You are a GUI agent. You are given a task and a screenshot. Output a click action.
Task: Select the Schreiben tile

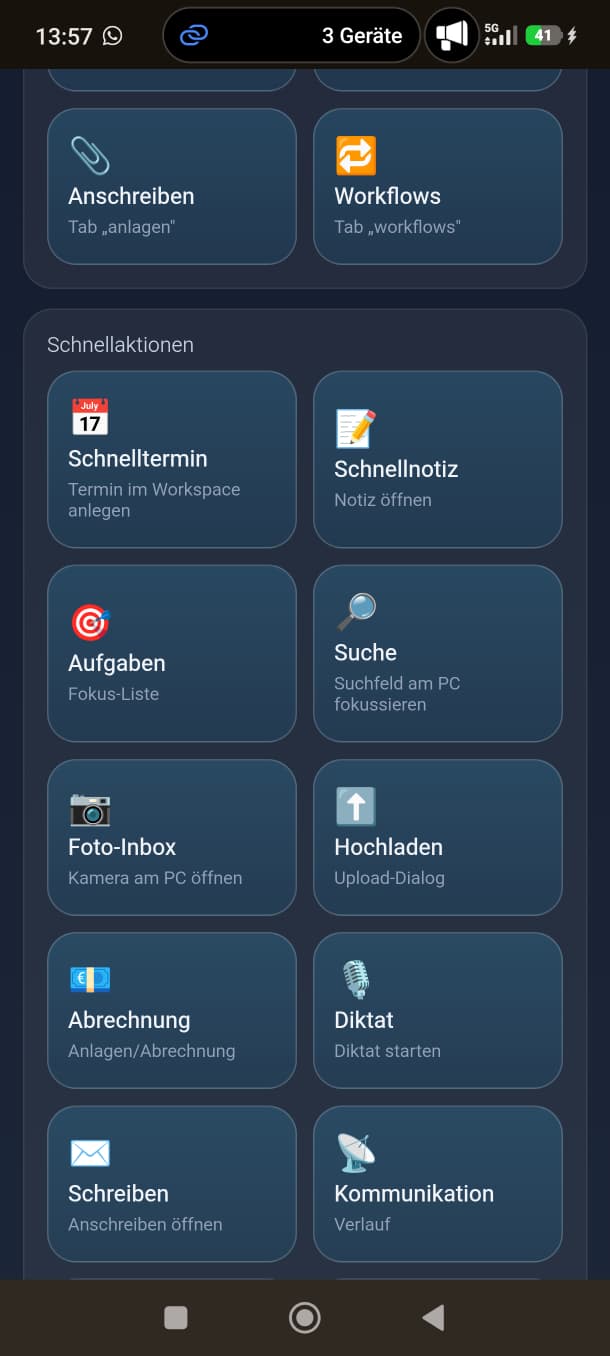coord(172,1183)
